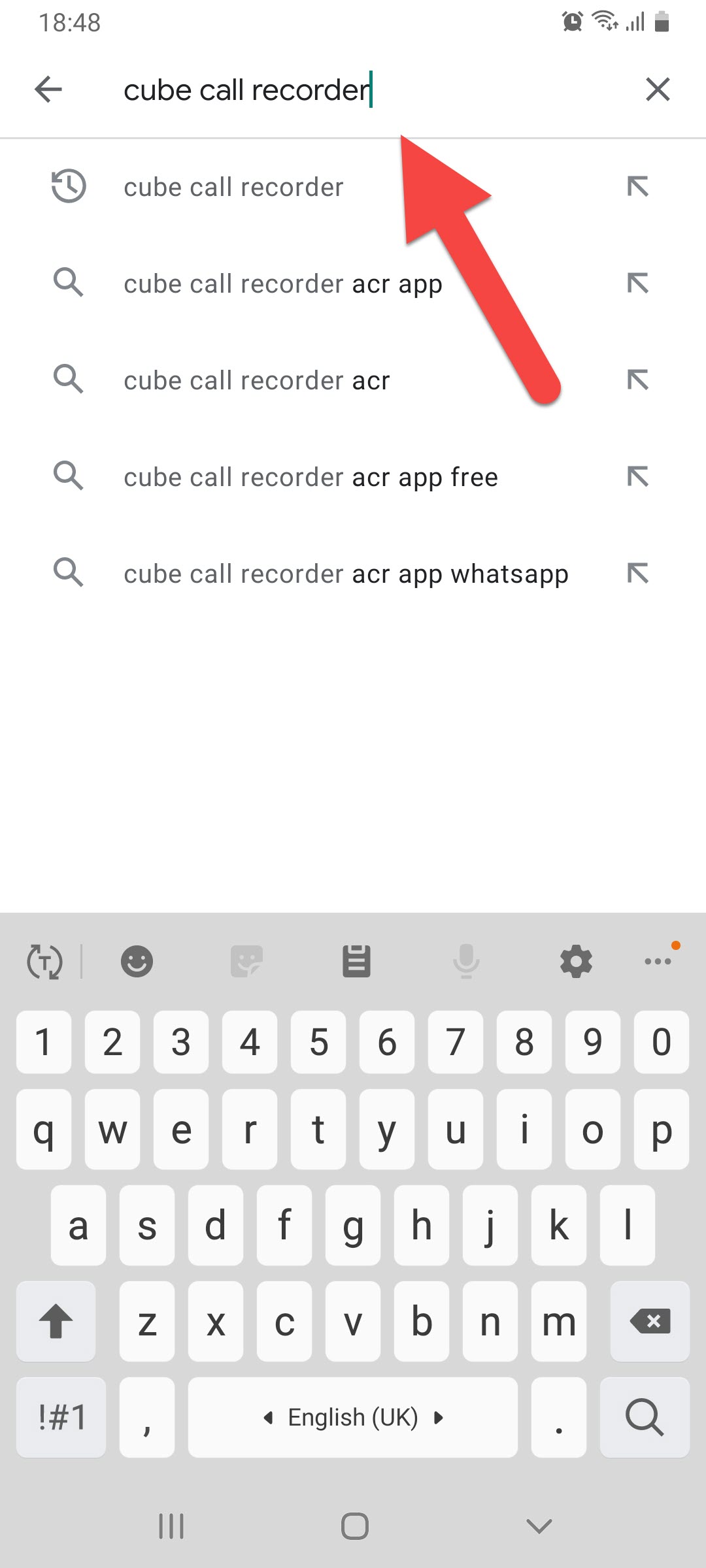Screen dimensions: 706x1568
Task: Switch to symbols with the !#1 key
Action: (x=61, y=1418)
